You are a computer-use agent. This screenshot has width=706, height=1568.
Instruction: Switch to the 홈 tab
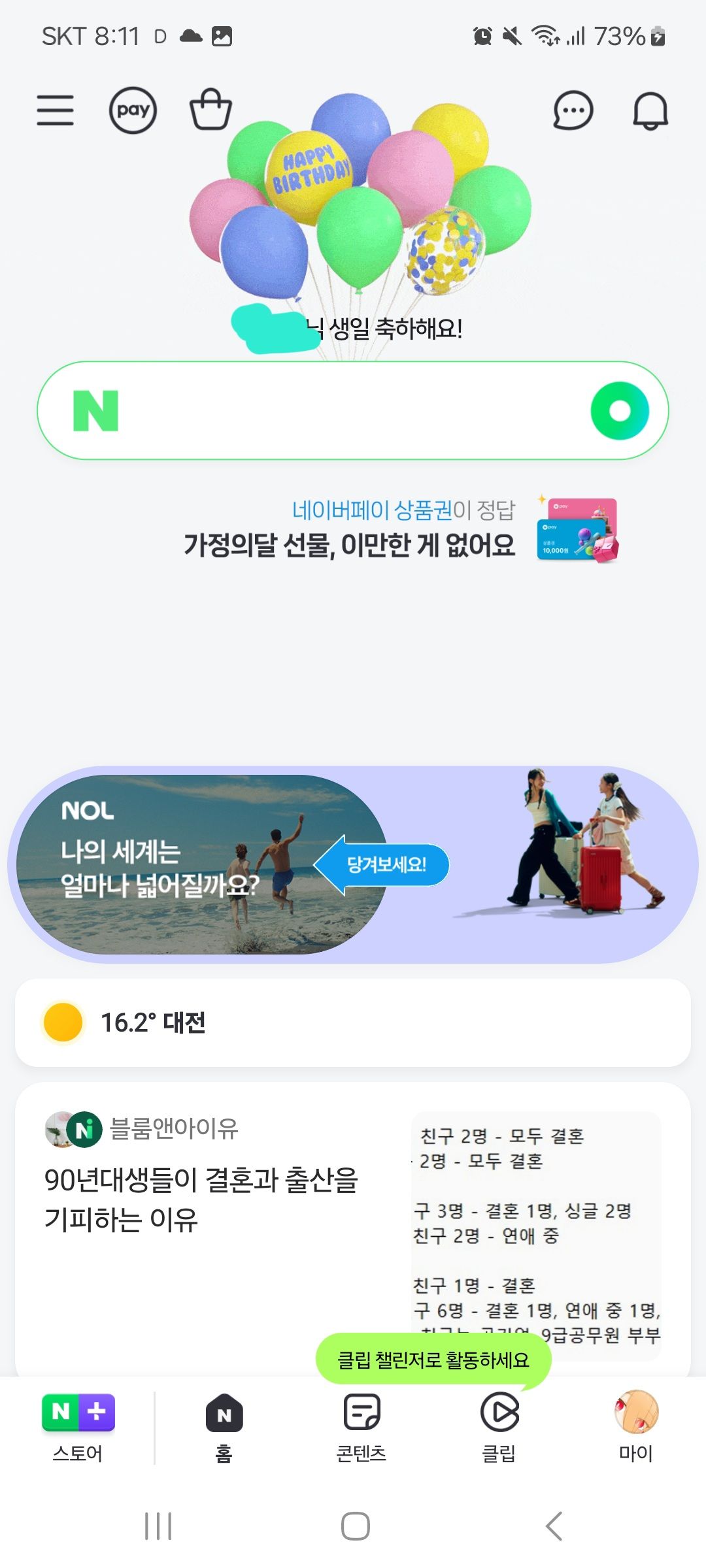224,1428
